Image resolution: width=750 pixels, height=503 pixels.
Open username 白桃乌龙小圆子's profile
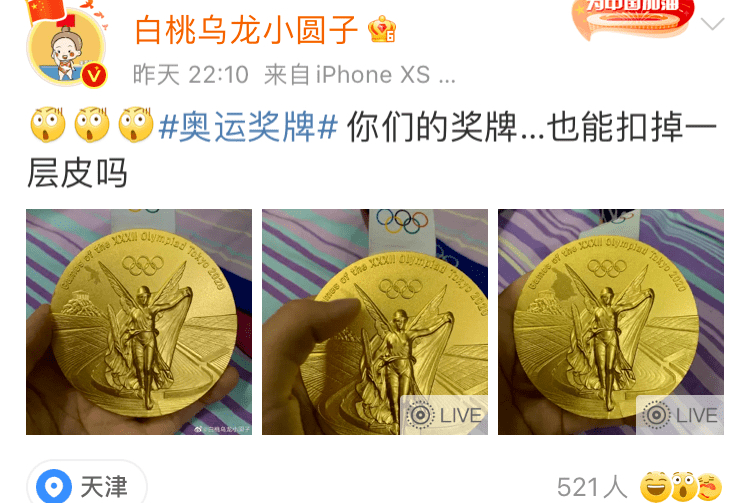(x=246, y=31)
